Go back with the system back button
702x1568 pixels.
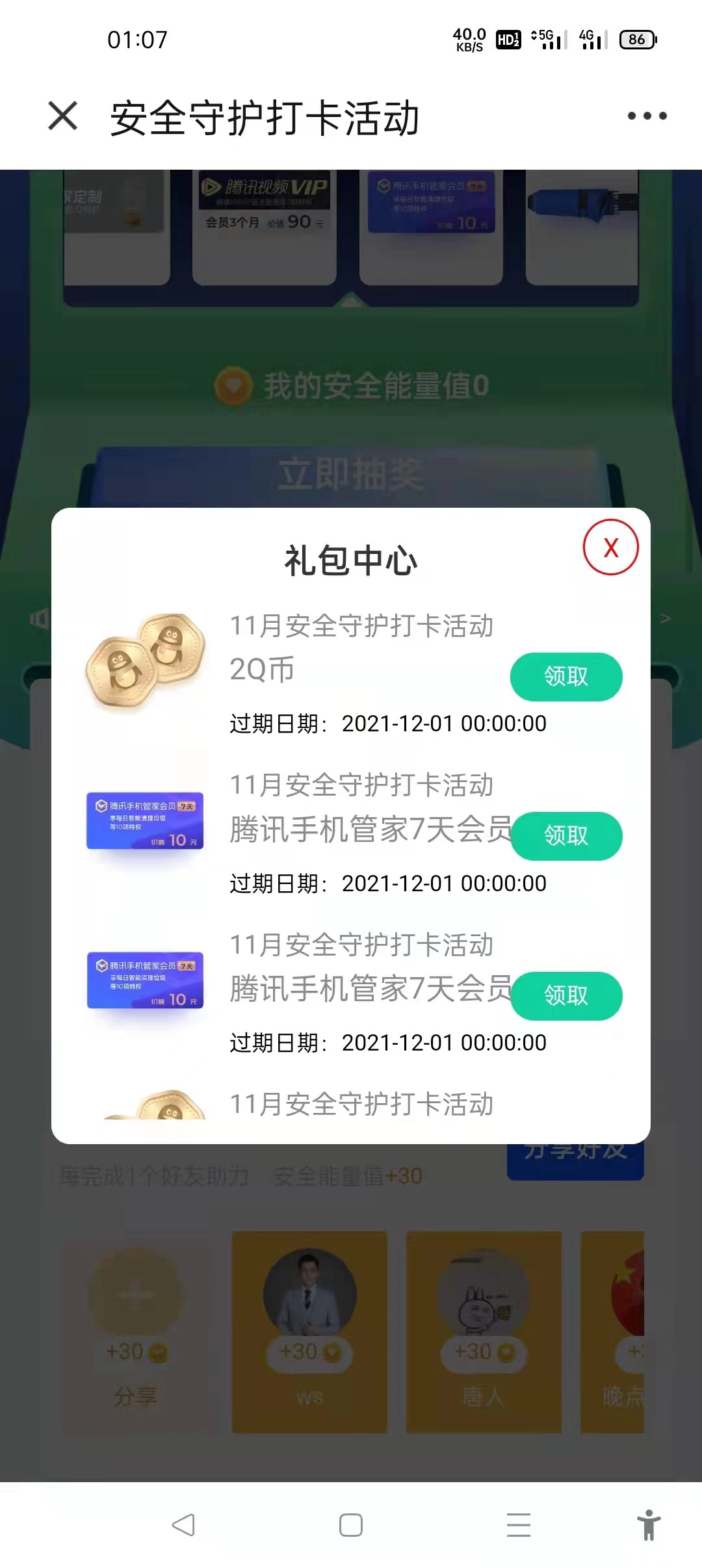(183, 1524)
